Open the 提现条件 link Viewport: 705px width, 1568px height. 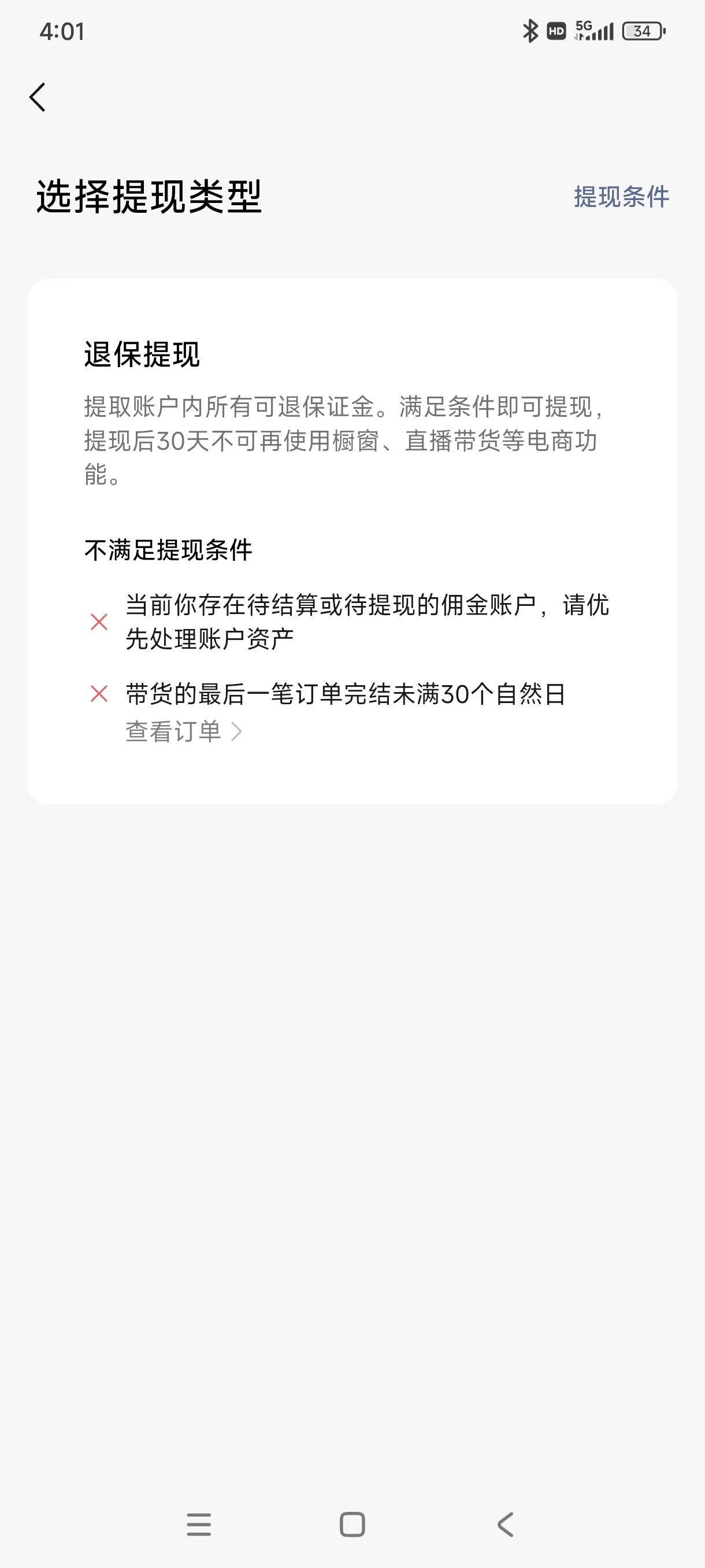click(x=621, y=197)
